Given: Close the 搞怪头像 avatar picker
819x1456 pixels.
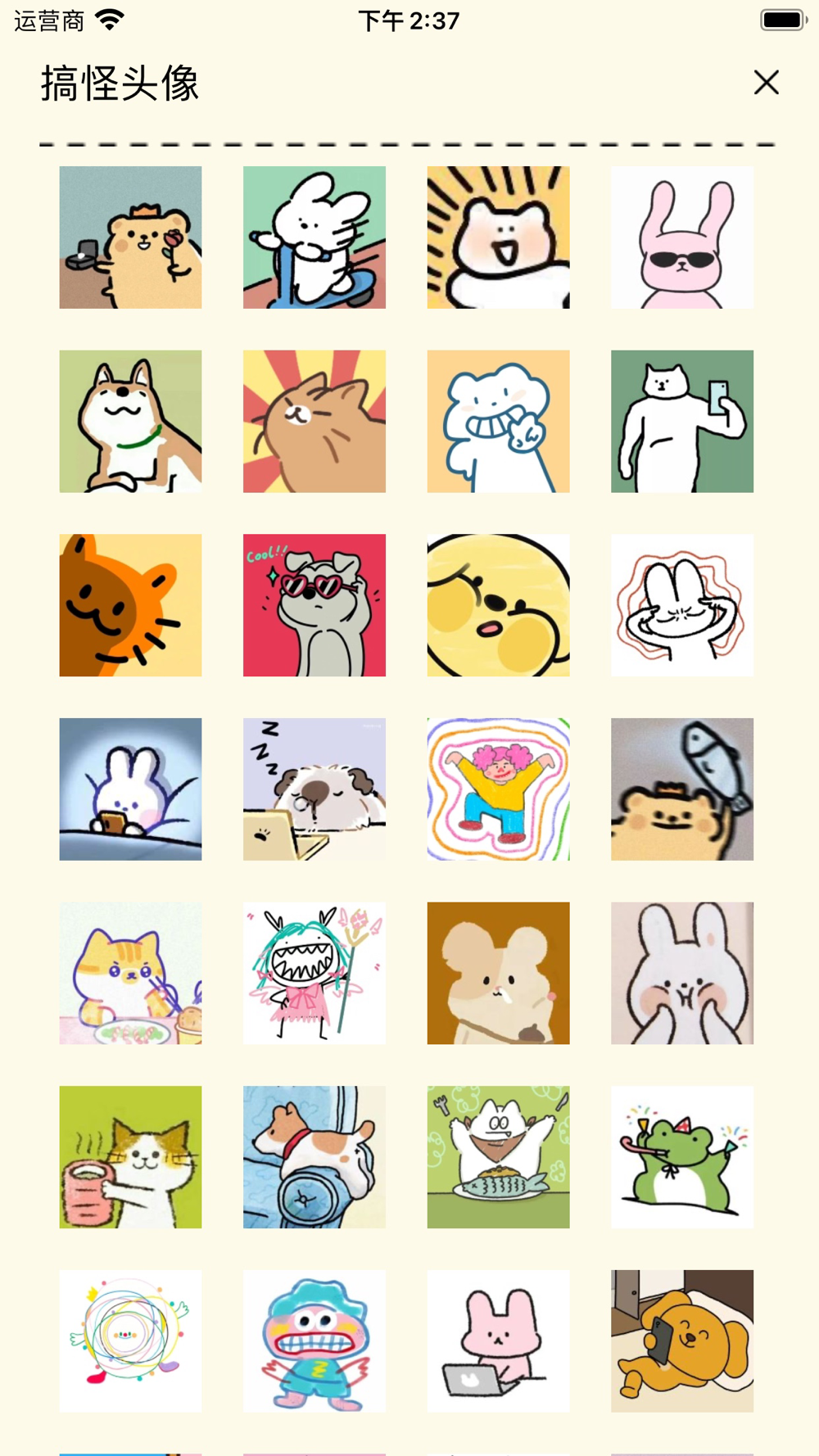Looking at the screenshot, I should click(x=766, y=82).
